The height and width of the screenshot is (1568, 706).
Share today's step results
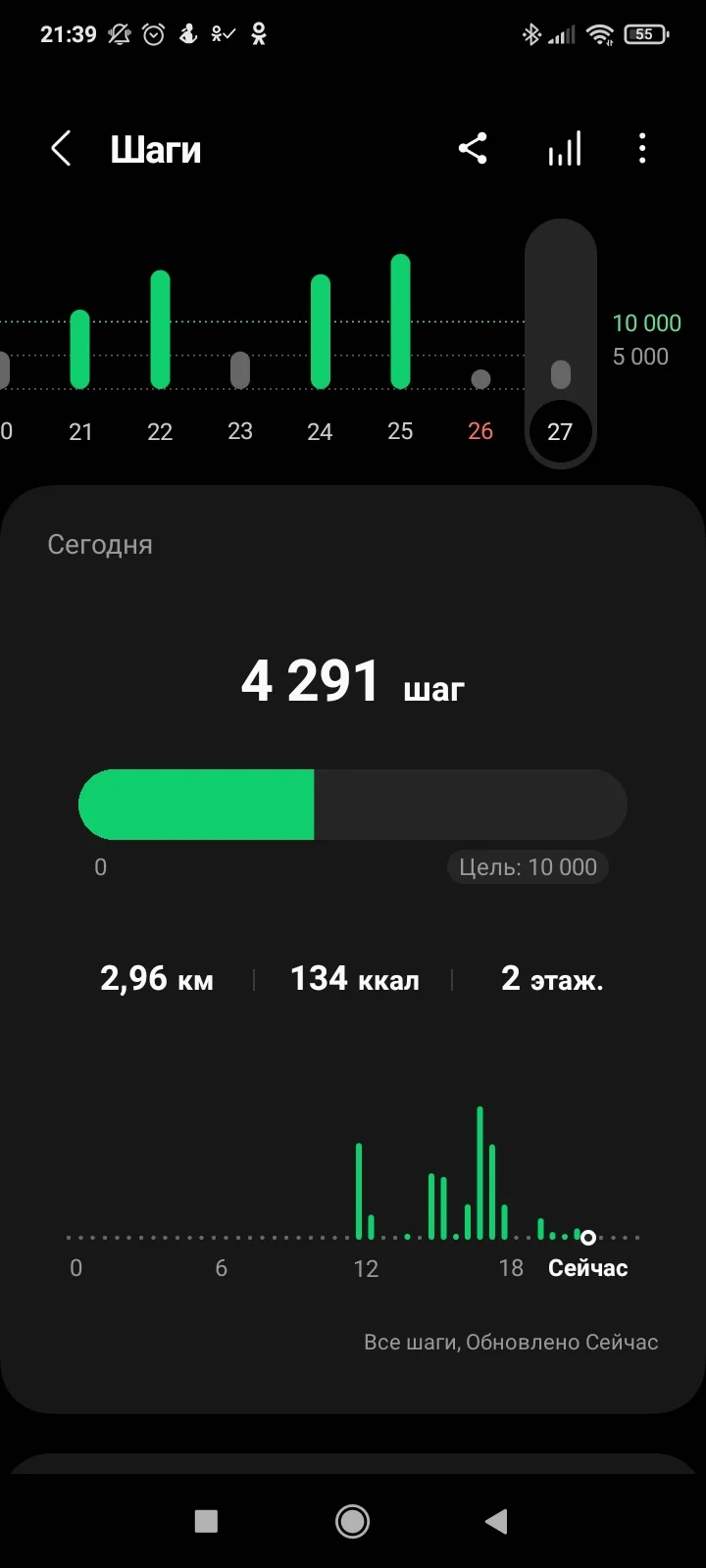click(473, 149)
